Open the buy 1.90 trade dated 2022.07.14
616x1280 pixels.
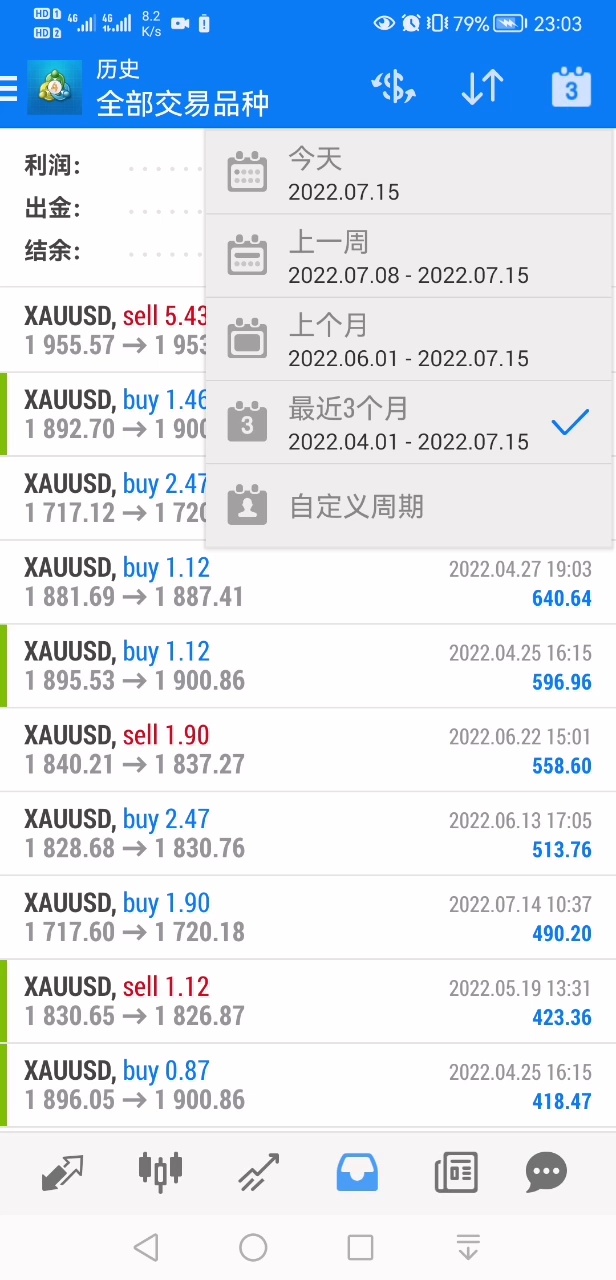point(308,918)
